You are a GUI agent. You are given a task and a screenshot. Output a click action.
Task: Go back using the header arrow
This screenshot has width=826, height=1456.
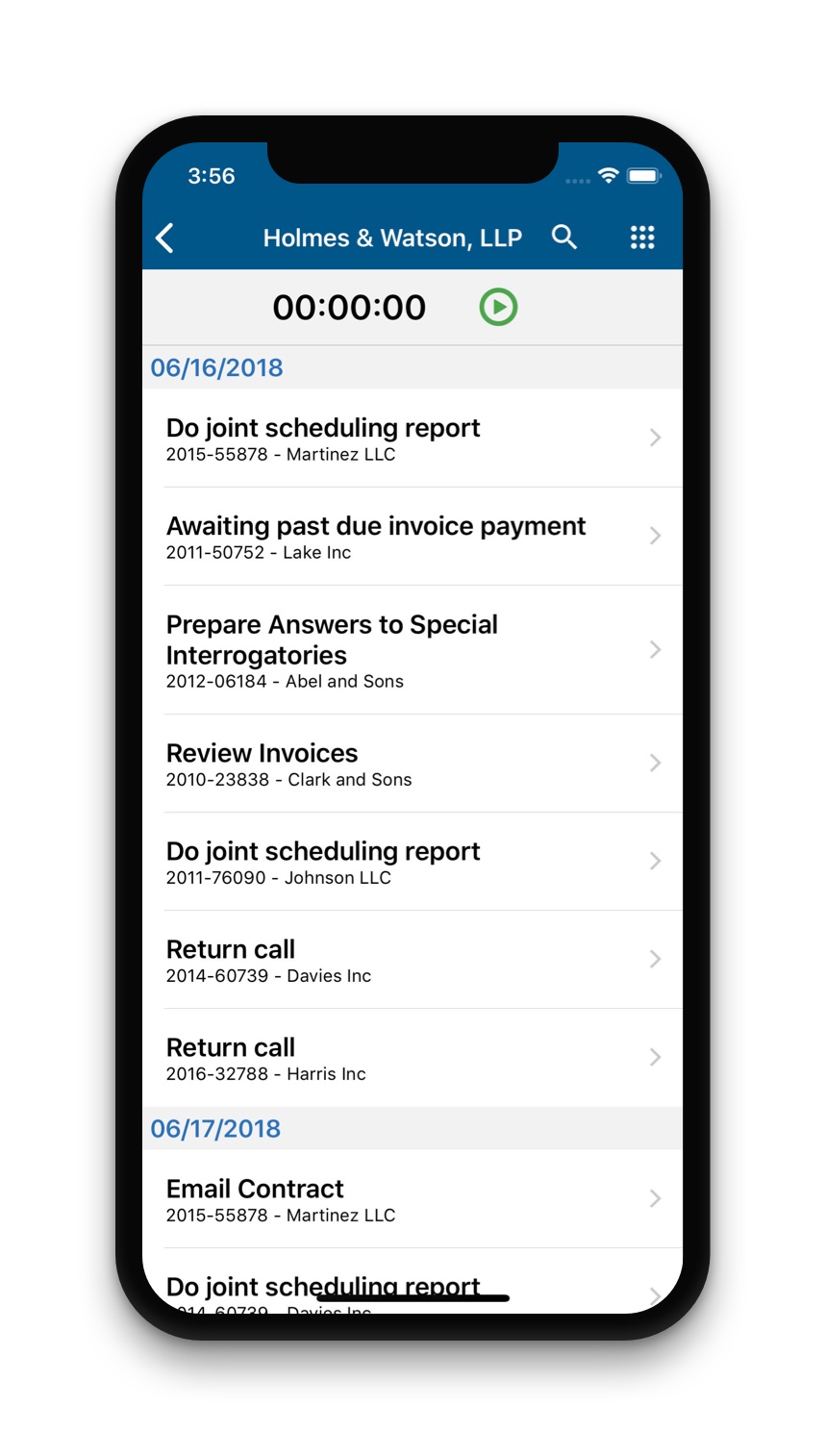(165, 238)
